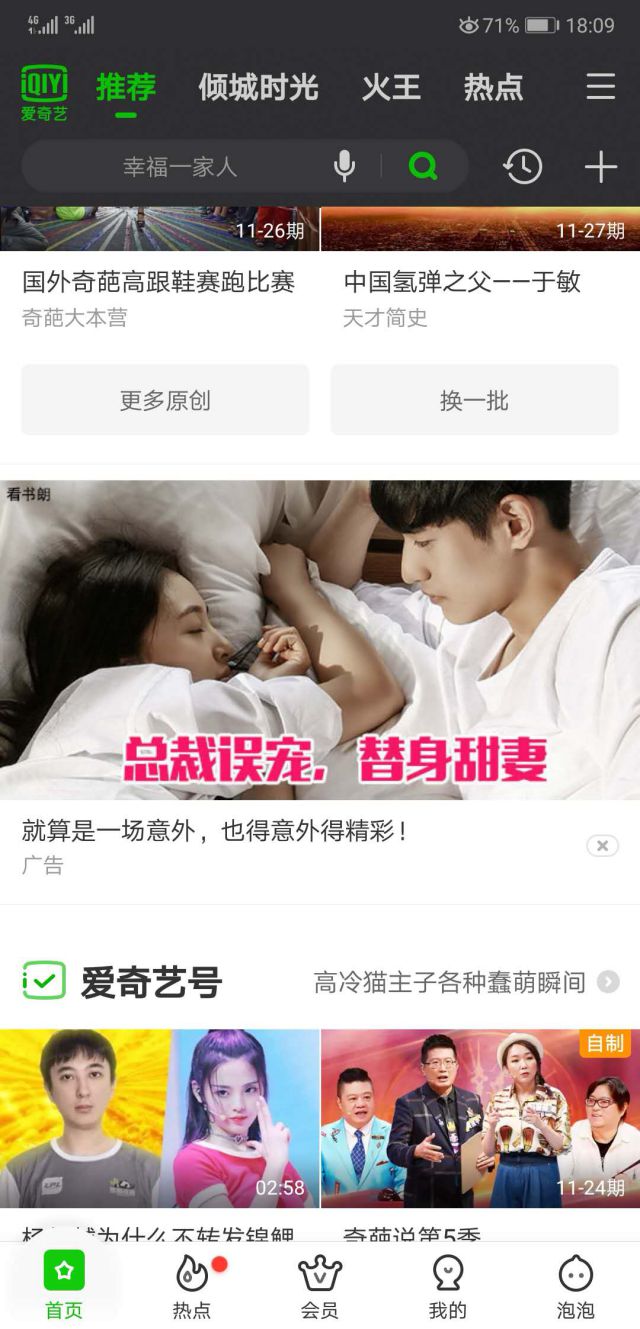Image resolution: width=640 pixels, height=1329 pixels.
Task: Open the 泡泡 bottom tab
Action: 575,1288
